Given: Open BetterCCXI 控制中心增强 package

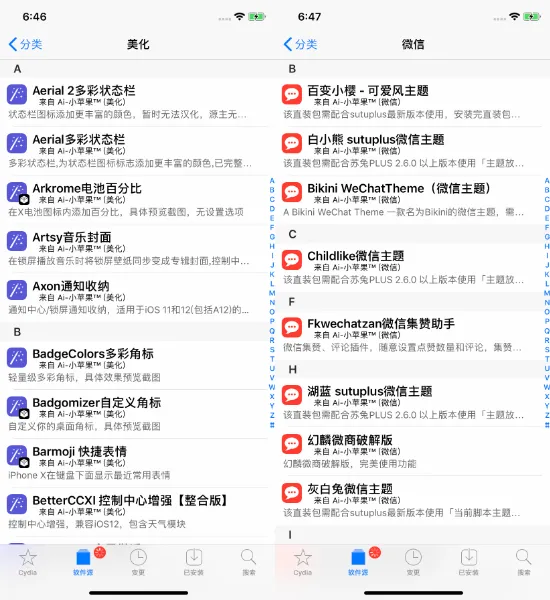Looking at the screenshot, I should (134, 512).
